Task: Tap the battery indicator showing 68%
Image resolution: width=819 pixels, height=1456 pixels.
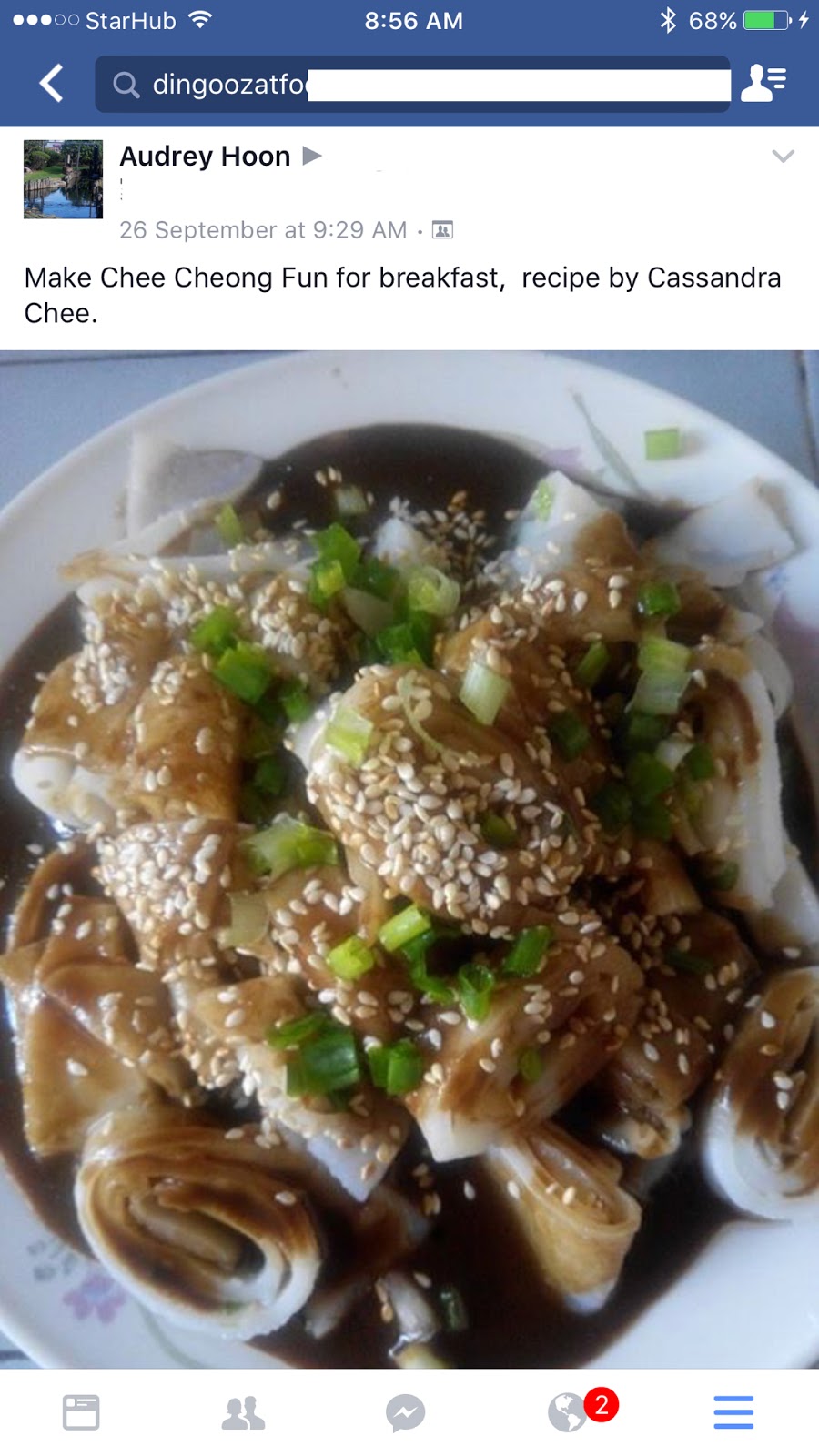Action: click(763, 20)
